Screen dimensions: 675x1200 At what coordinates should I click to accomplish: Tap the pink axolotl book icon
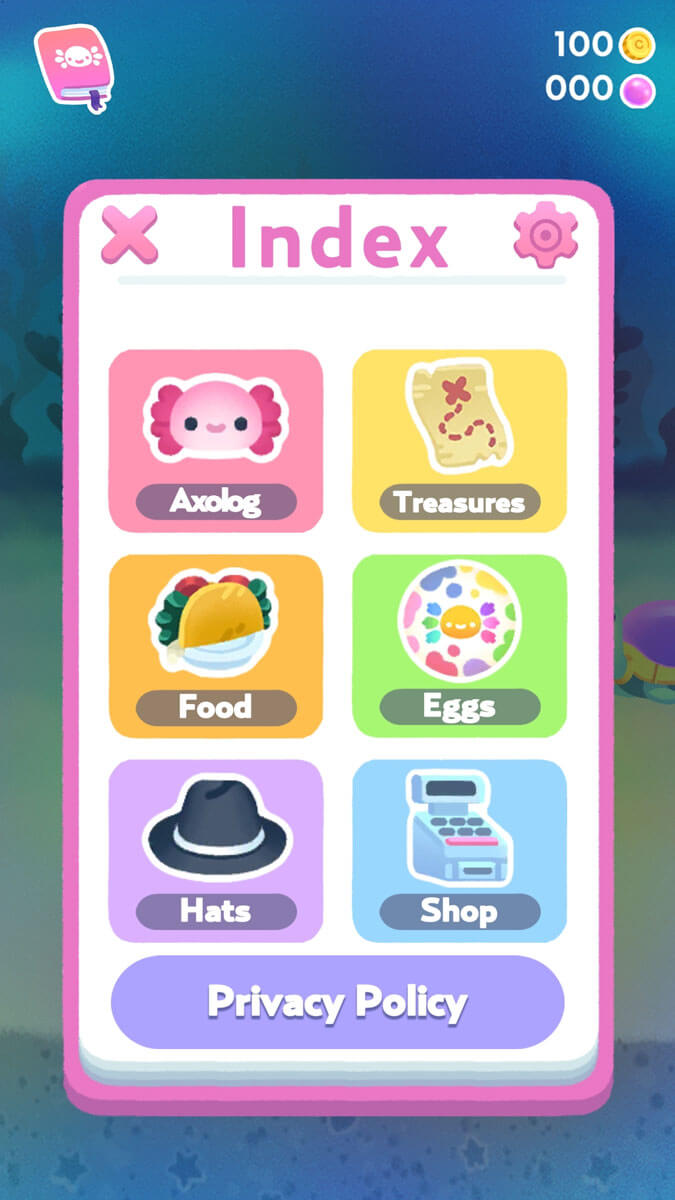tap(74, 67)
